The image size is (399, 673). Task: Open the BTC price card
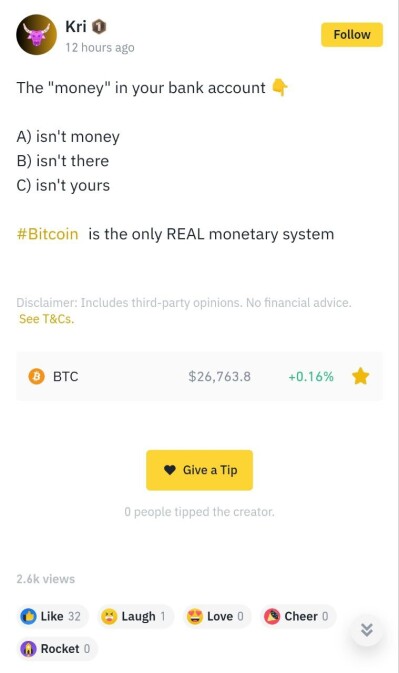click(200, 376)
